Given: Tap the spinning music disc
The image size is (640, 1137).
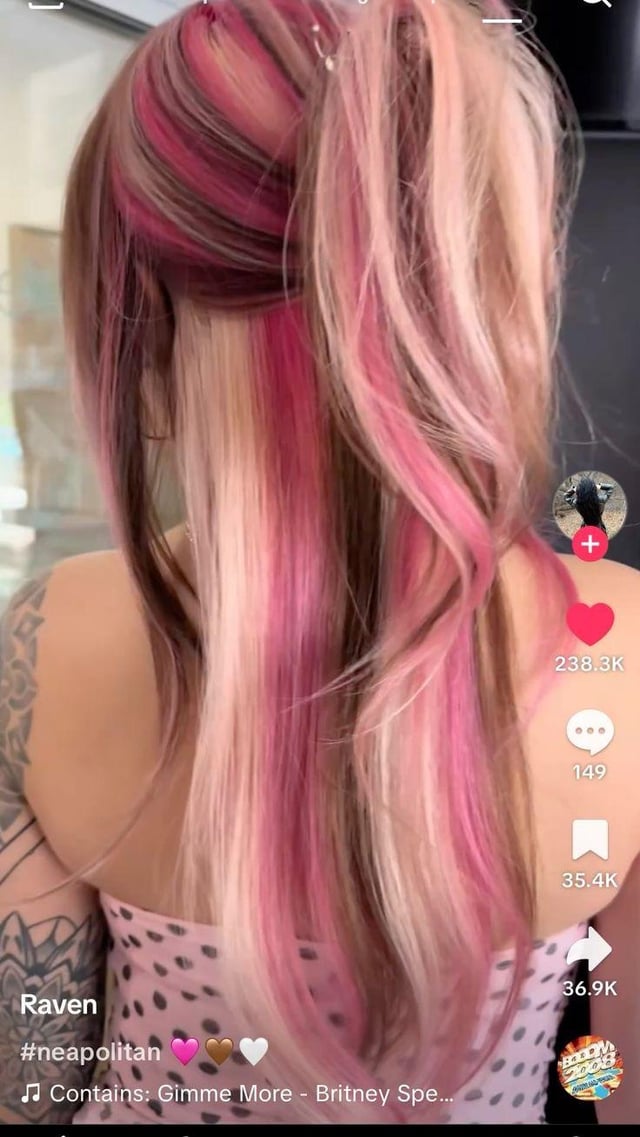Looking at the screenshot, I should pyautogui.click(x=590, y=1067).
